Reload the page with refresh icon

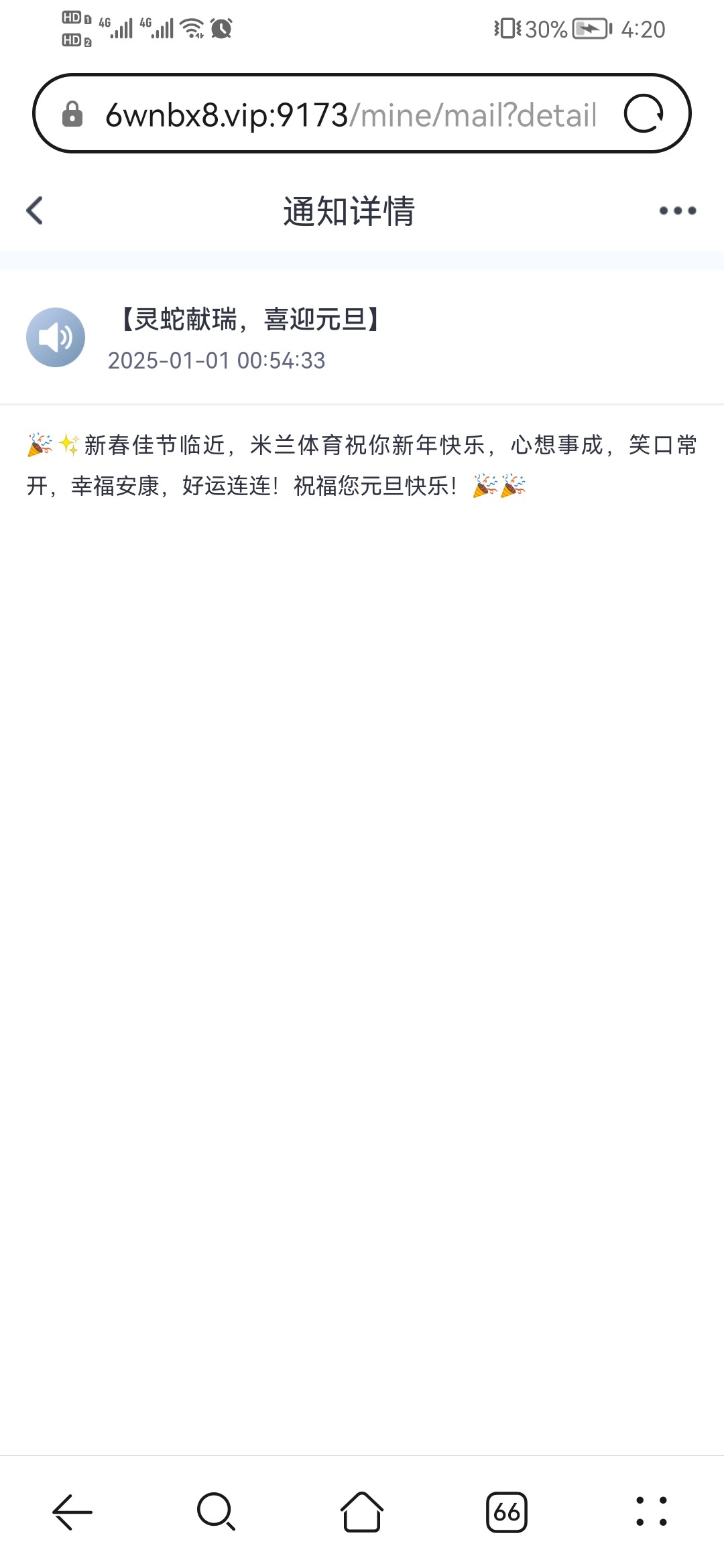[644, 114]
